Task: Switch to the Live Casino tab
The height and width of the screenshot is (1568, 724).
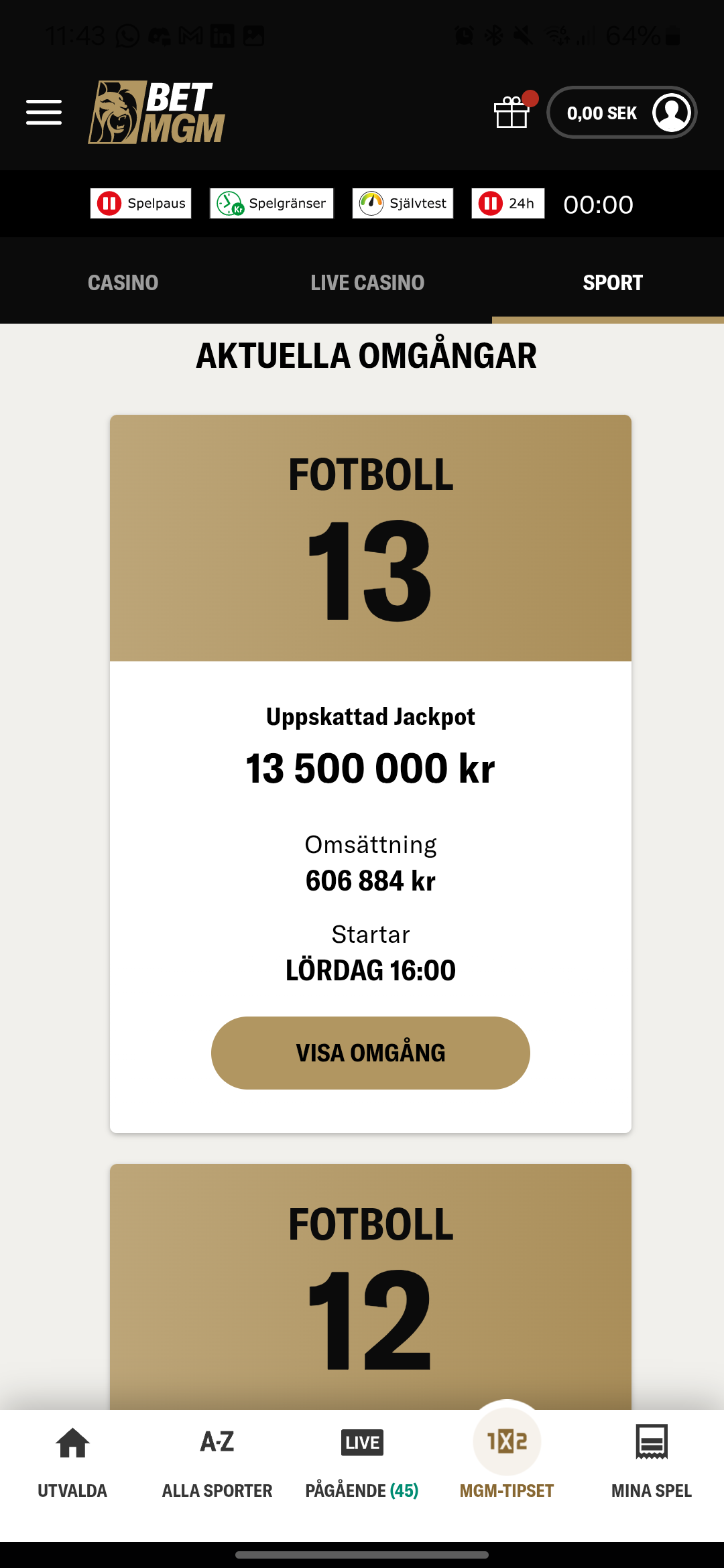Action: [x=366, y=282]
